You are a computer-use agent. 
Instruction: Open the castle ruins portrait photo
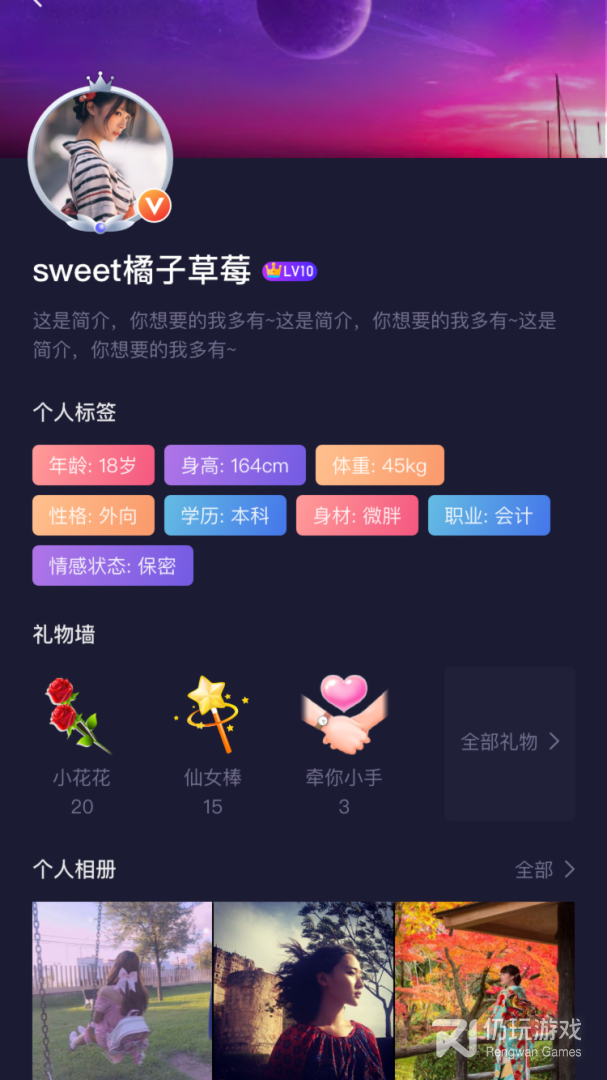[x=303, y=990]
